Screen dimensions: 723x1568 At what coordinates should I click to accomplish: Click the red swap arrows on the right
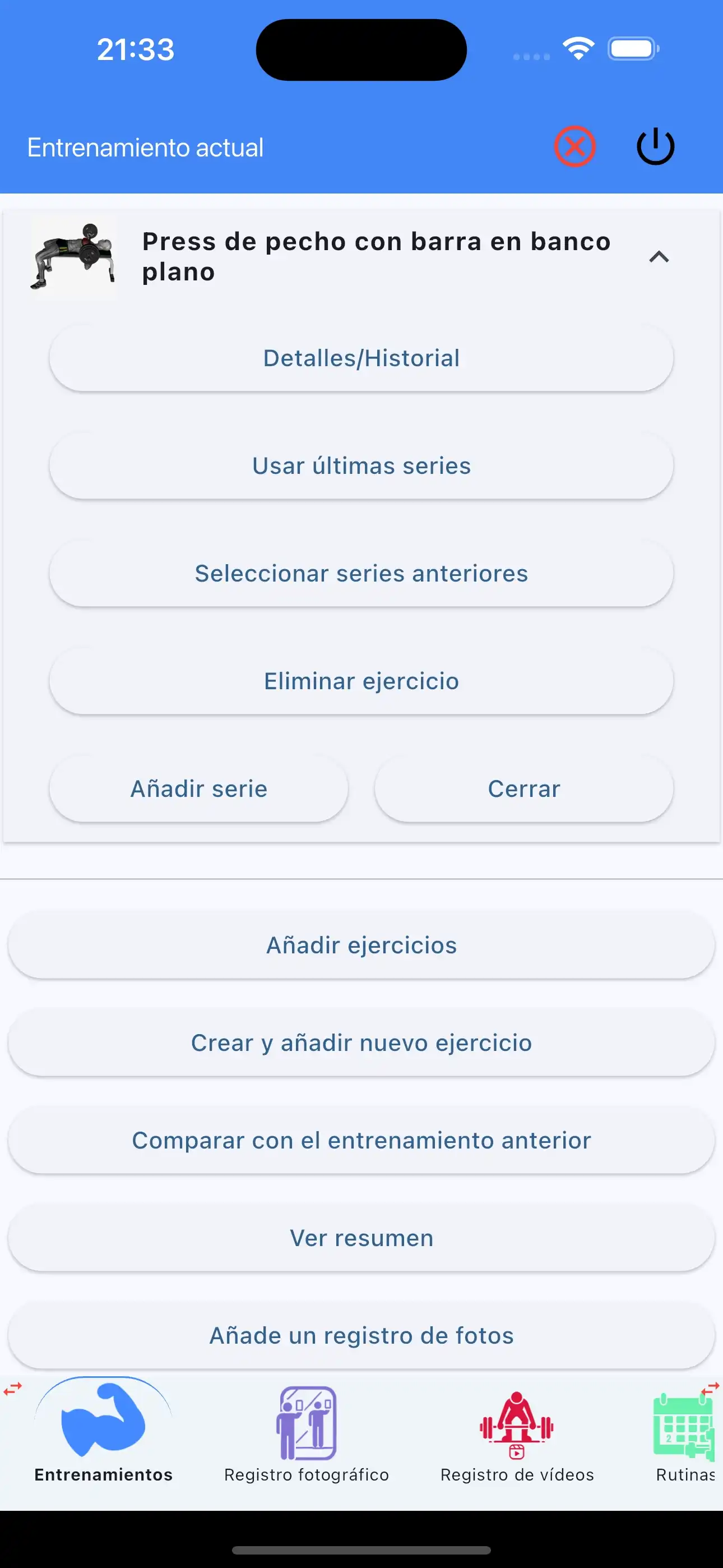[710, 1390]
